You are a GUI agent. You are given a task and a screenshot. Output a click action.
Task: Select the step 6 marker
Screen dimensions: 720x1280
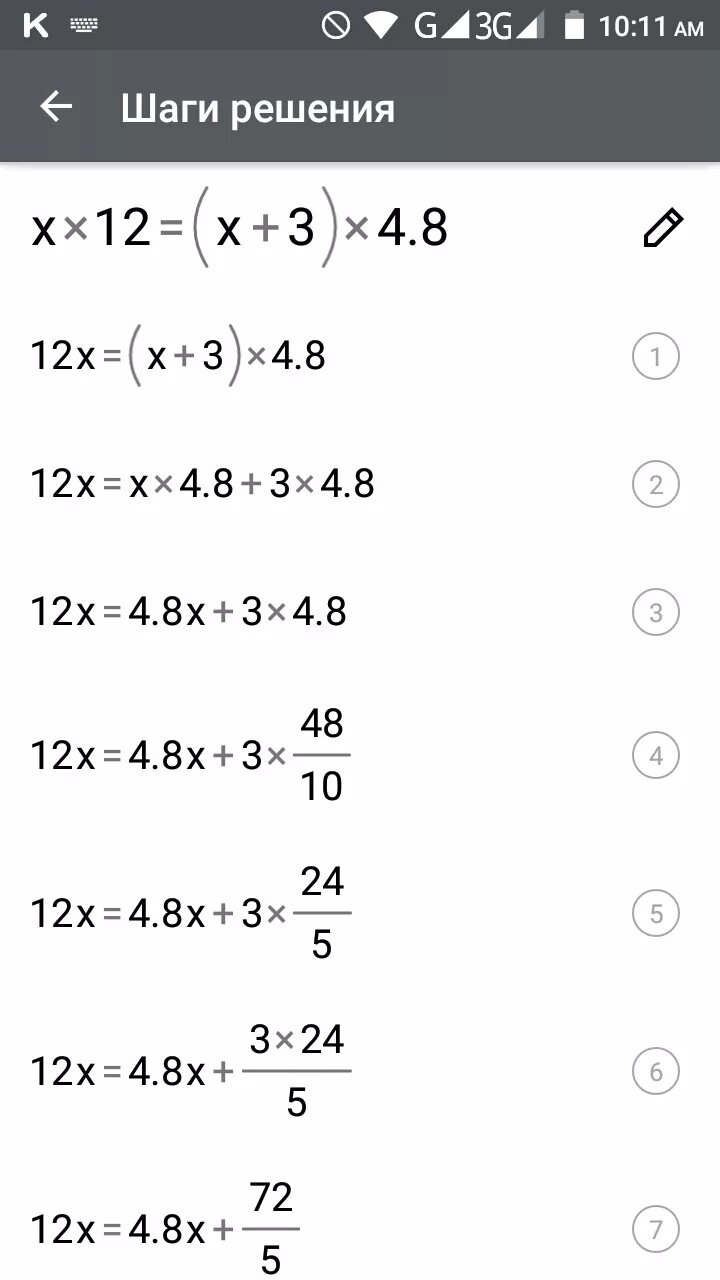point(656,1072)
